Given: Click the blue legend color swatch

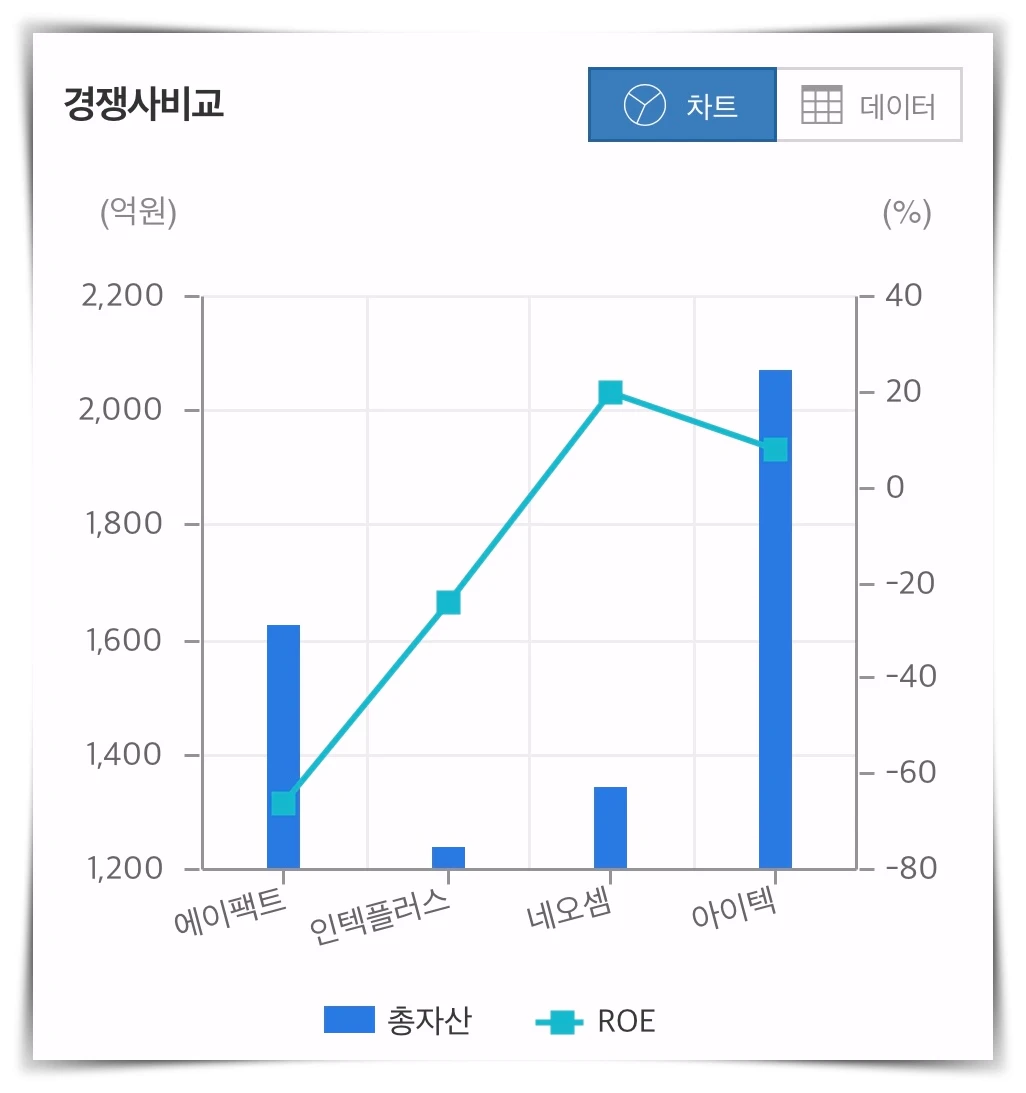Looking at the screenshot, I should click(x=347, y=1020).
